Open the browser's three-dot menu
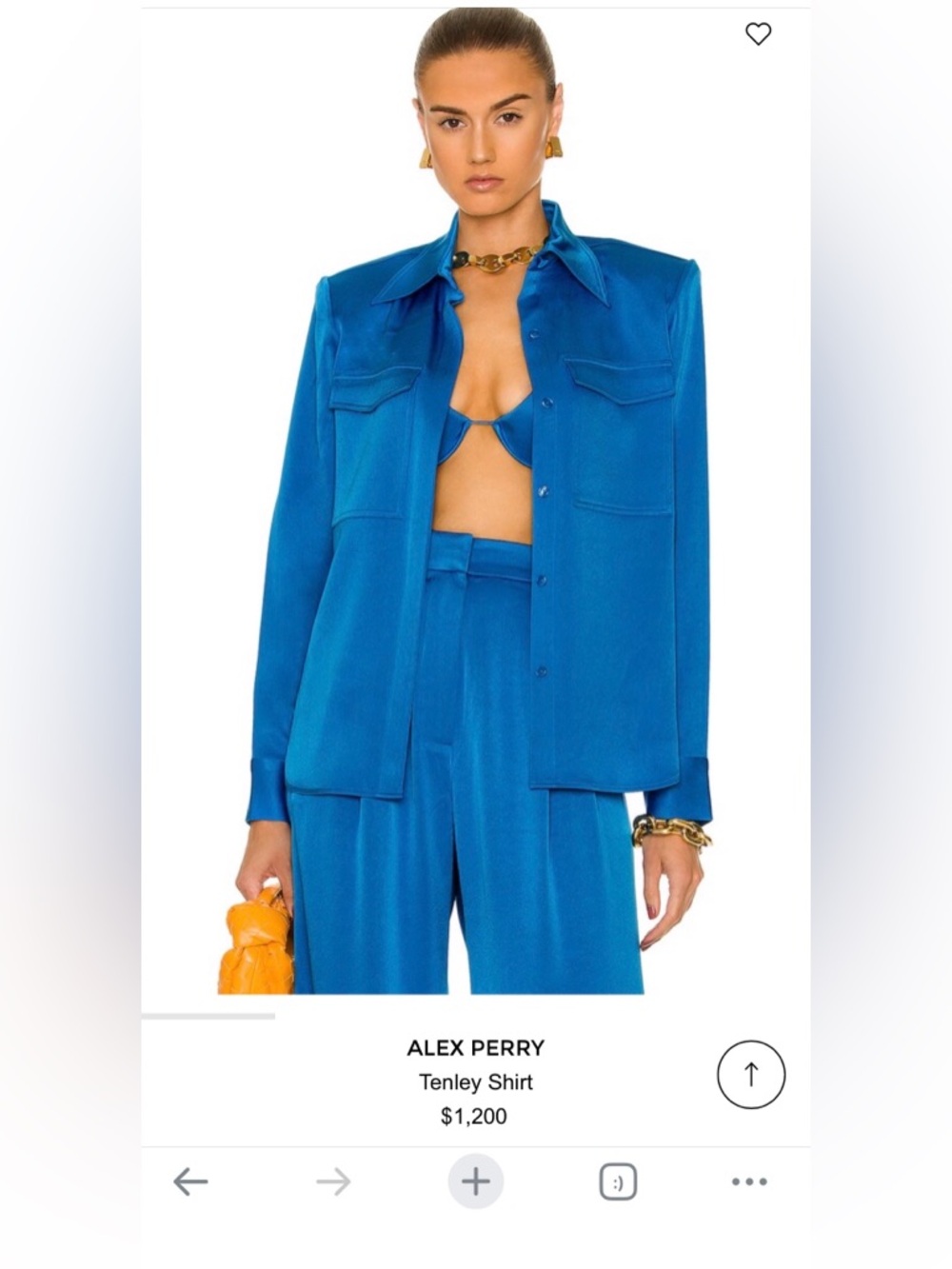 click(x=749, y=1182)
